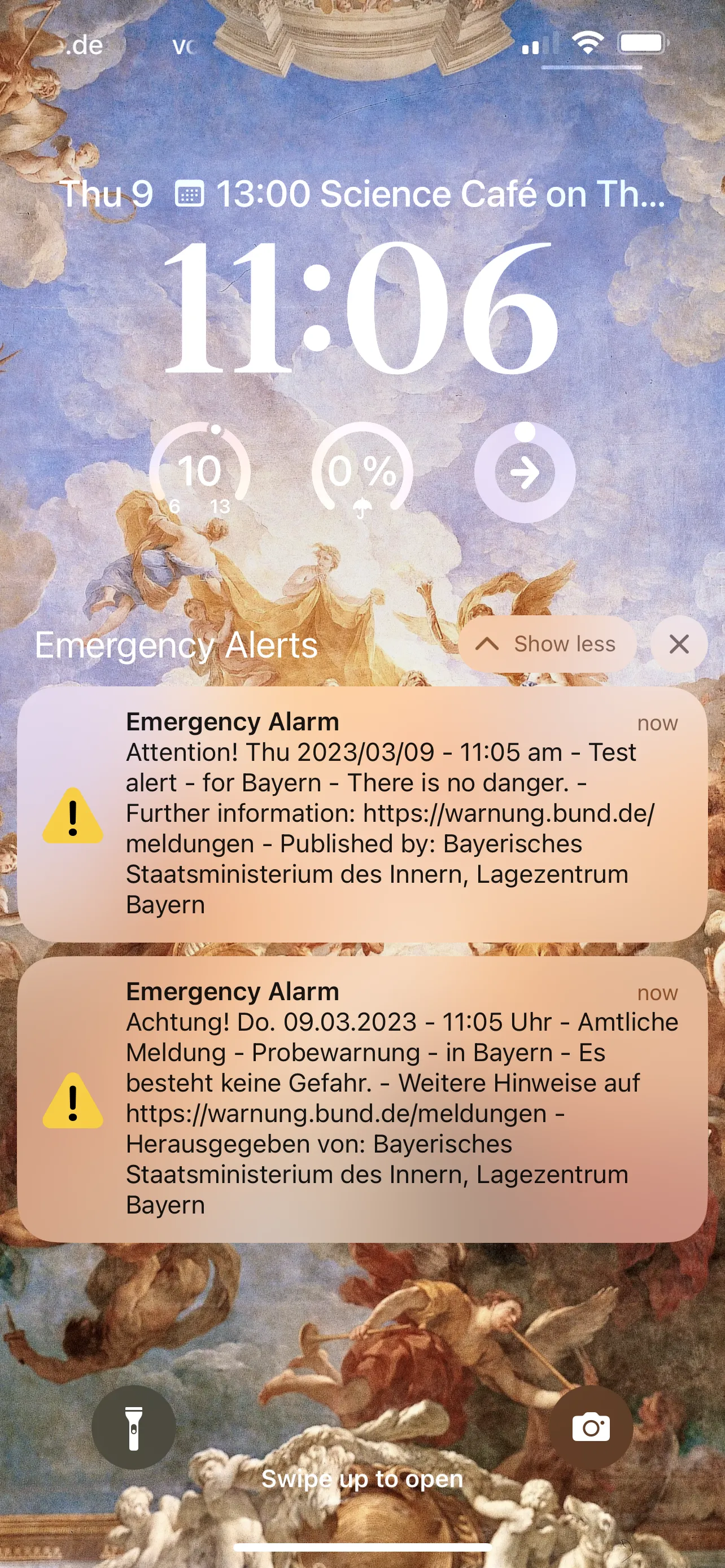Launch the camera from lock screen

[x=591, y=1427]
